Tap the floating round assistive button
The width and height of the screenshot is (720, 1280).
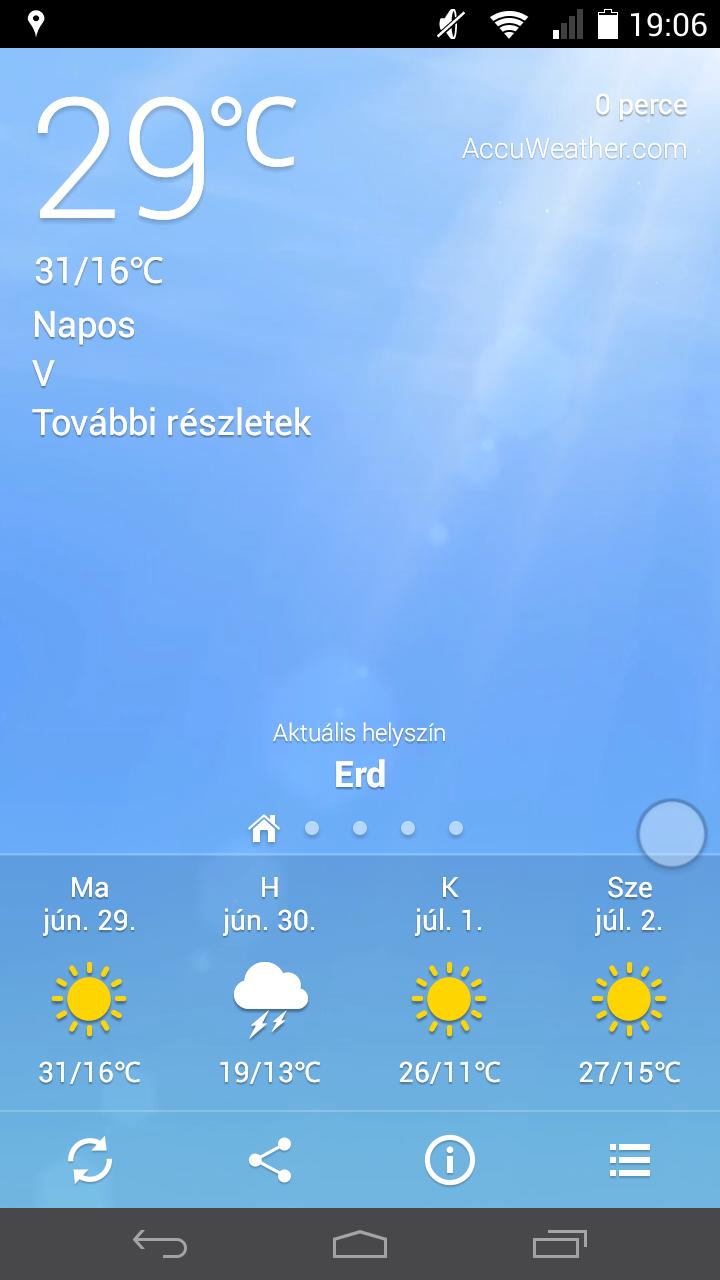[672, 833]
